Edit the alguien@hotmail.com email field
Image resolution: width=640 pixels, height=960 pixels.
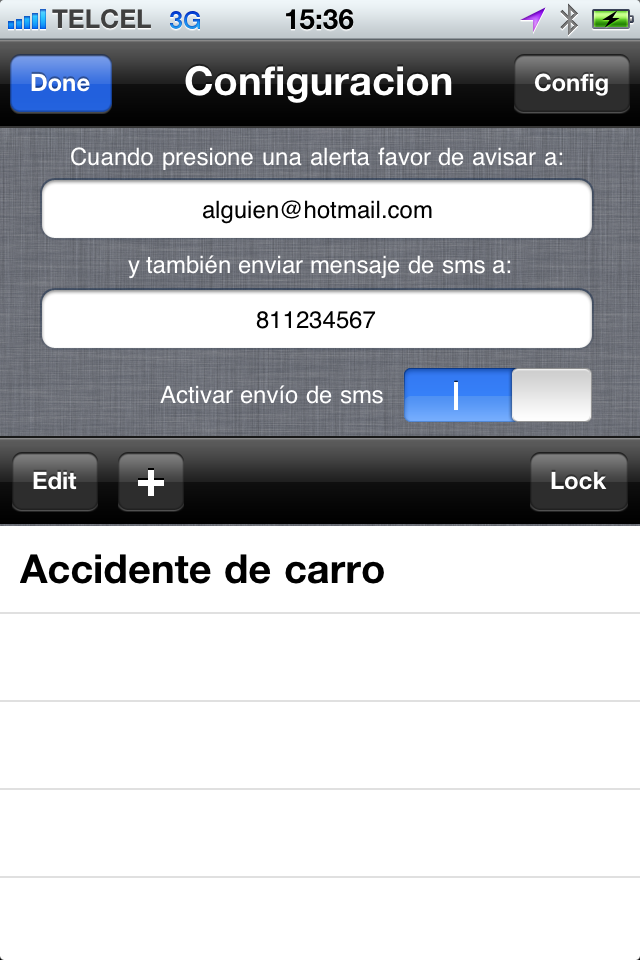click(x=317, y=209)
